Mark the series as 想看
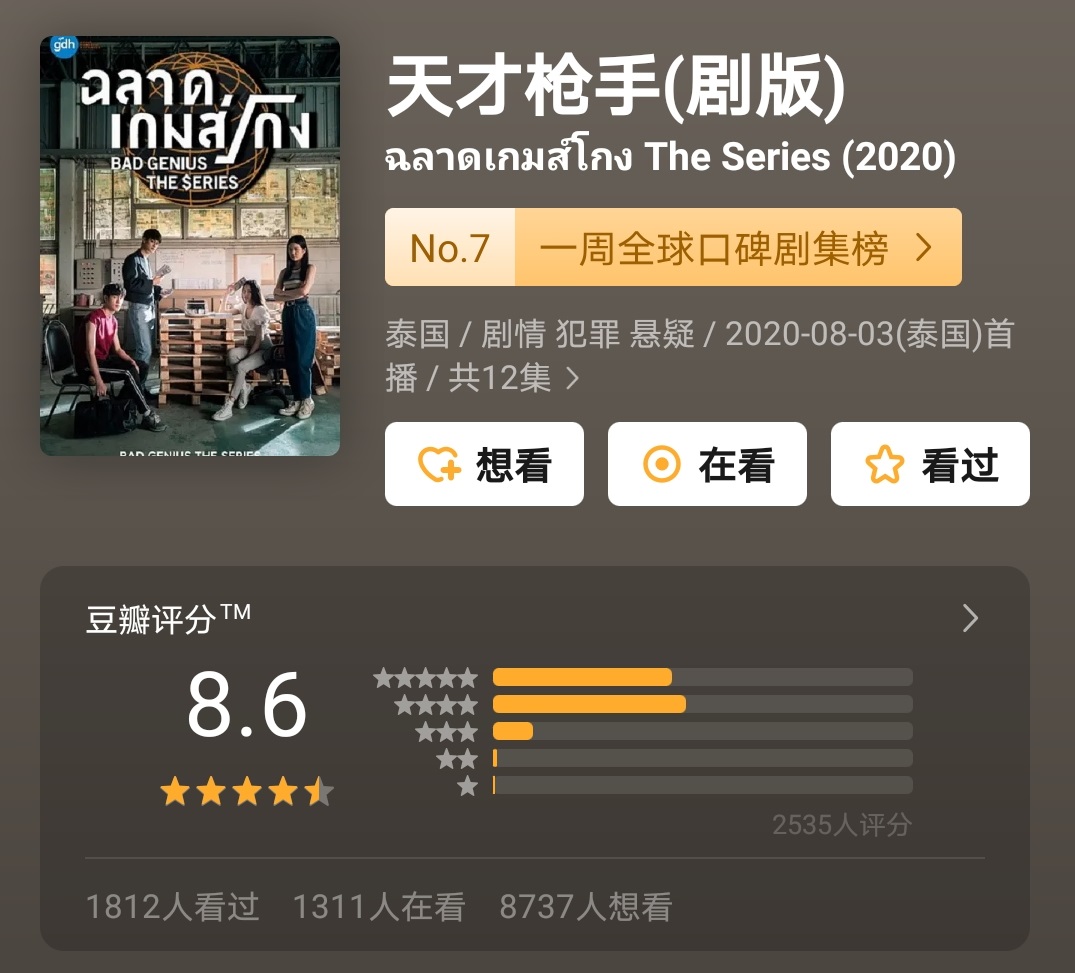This screenshot has width=1075, height=973. 484,464
